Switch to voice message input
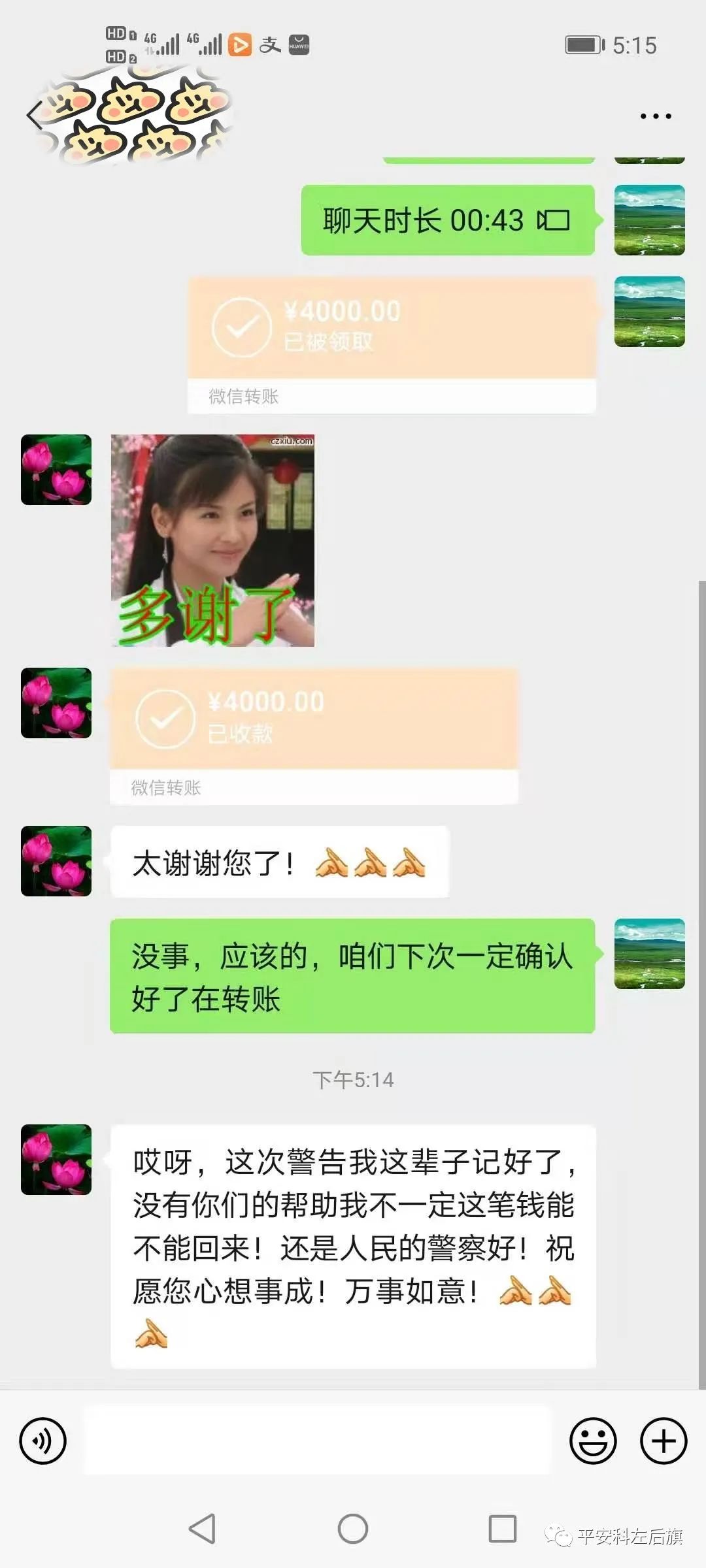This screenshot has width=706, height=1568. click(42, 1441)
